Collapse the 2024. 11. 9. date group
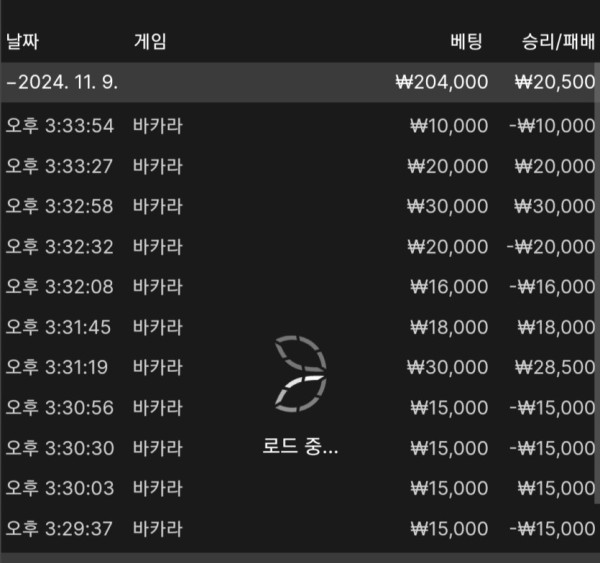Screen dimensions: 600x563 [x=62, y=82]
